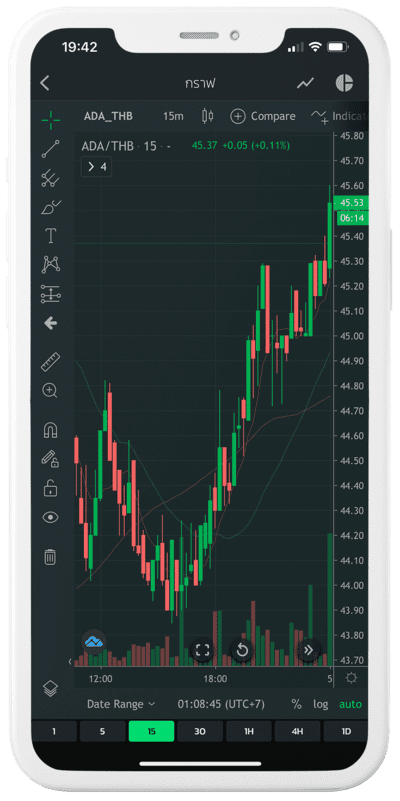Choose the text annotation tool
400x801 pixels.
coord(51,236)
